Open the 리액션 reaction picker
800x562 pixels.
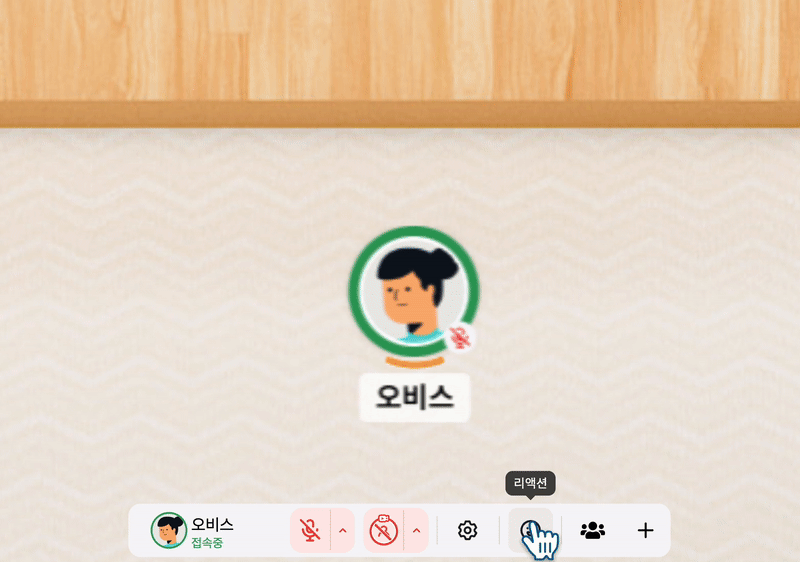[x=529, y=529]
